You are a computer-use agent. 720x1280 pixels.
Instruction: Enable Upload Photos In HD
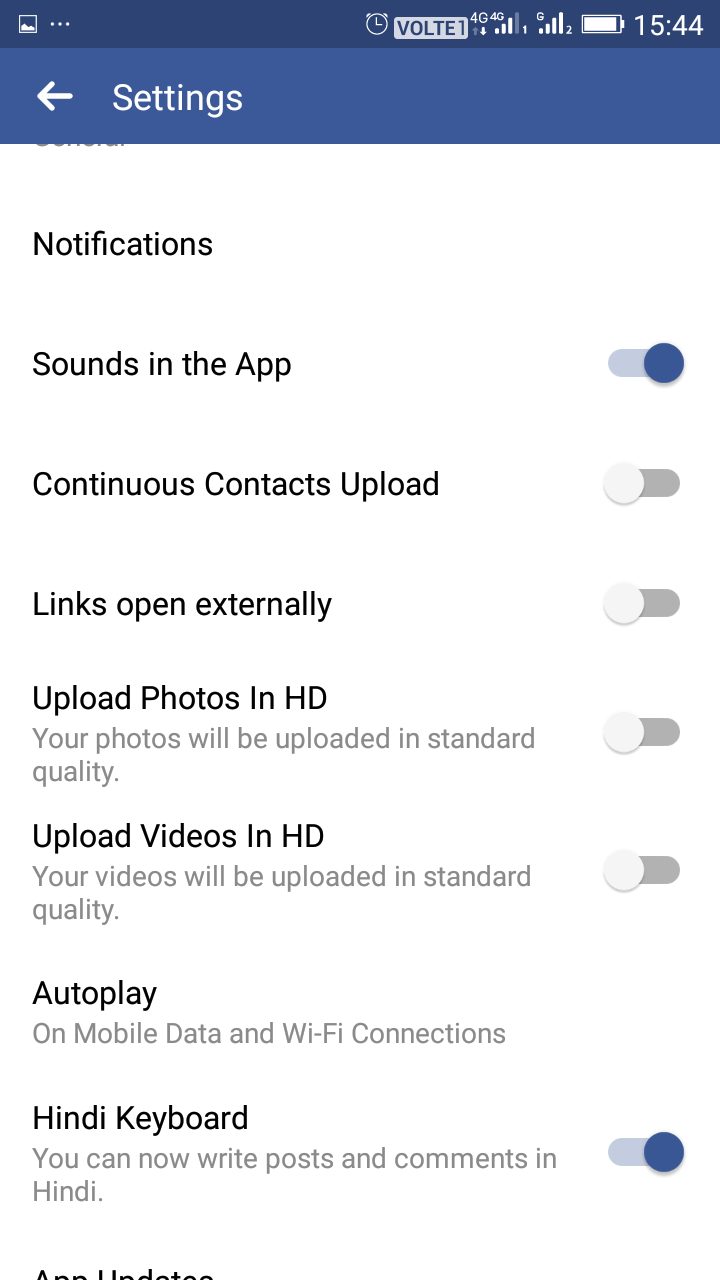pos(642,732)
